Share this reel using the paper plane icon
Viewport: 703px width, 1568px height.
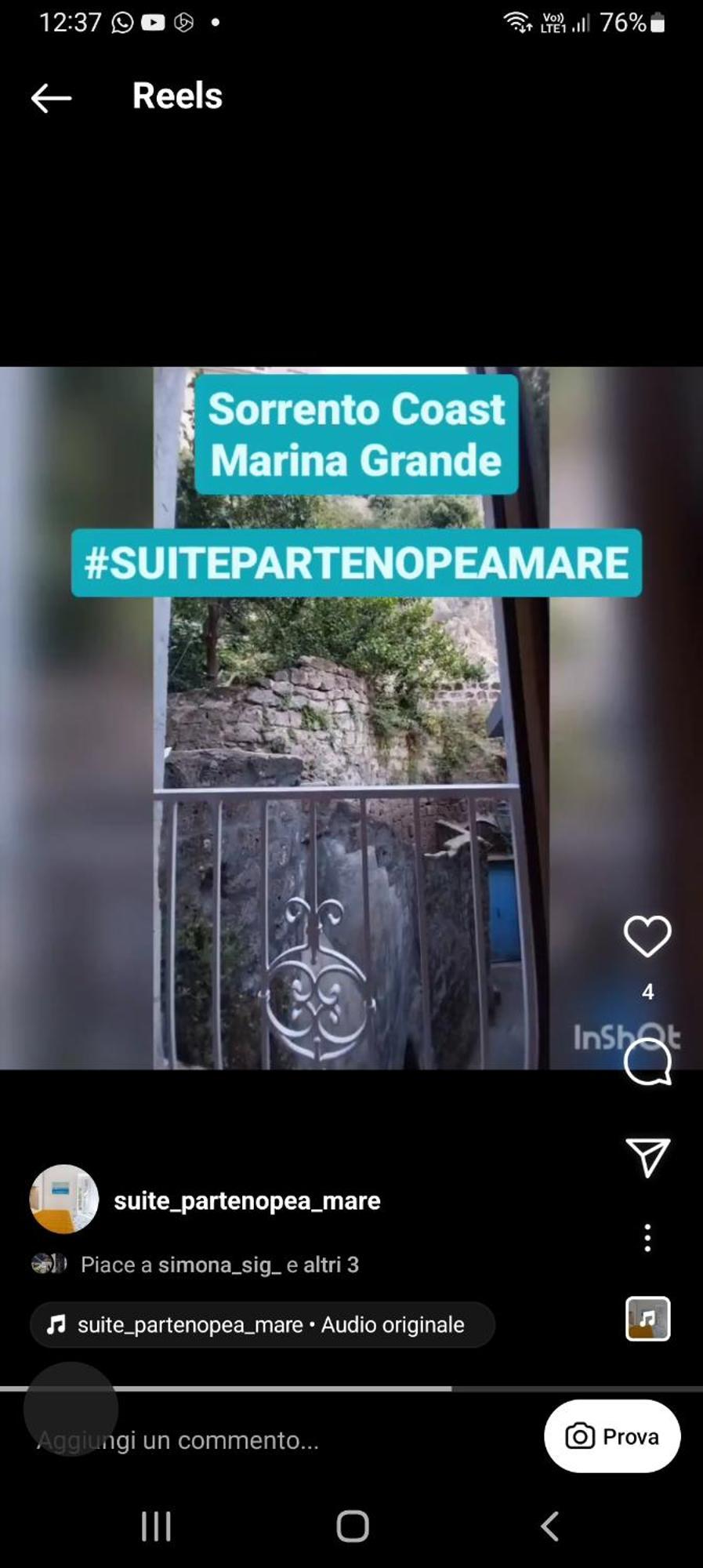[647, 1157]
